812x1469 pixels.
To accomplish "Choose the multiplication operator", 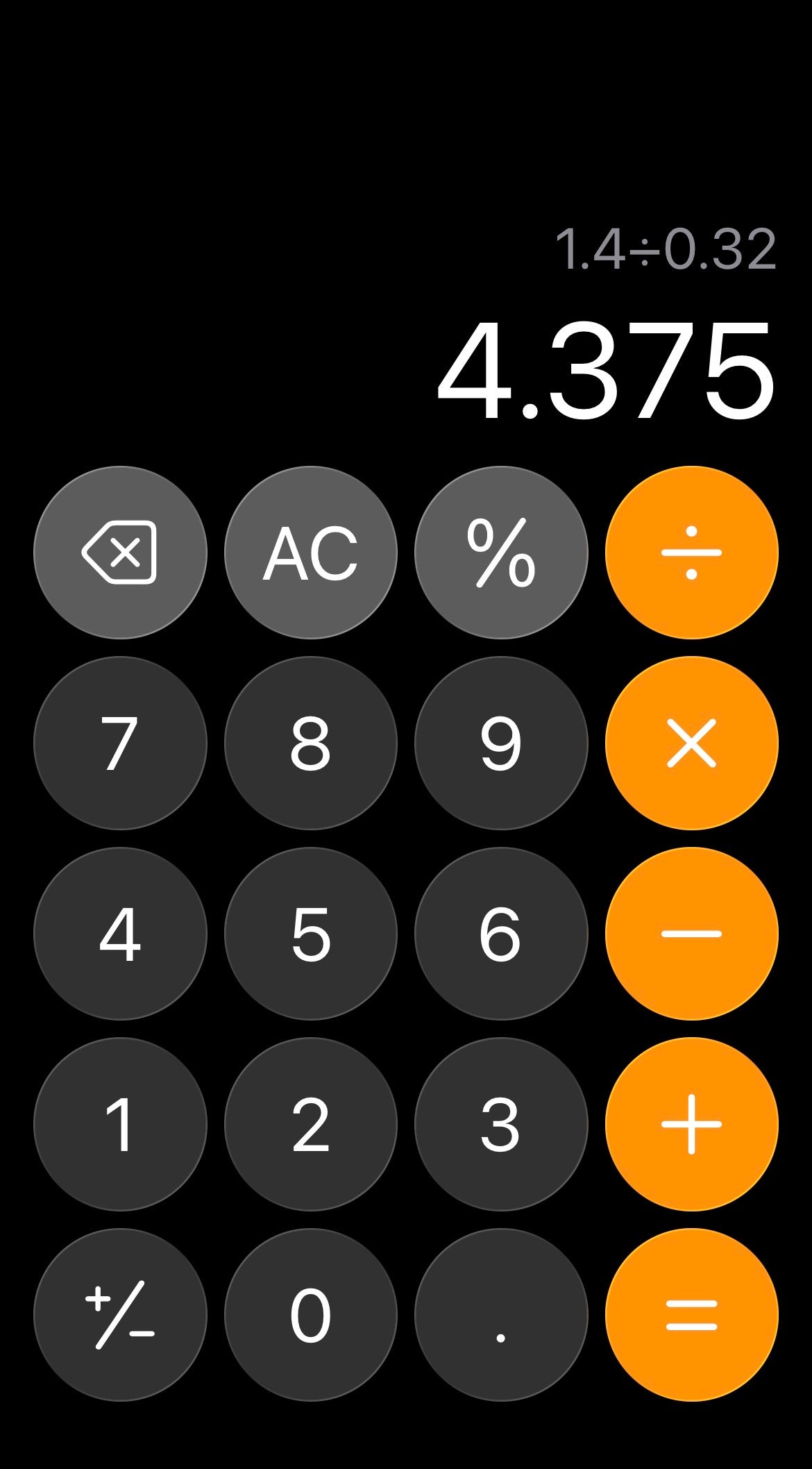I will point(691,743).
